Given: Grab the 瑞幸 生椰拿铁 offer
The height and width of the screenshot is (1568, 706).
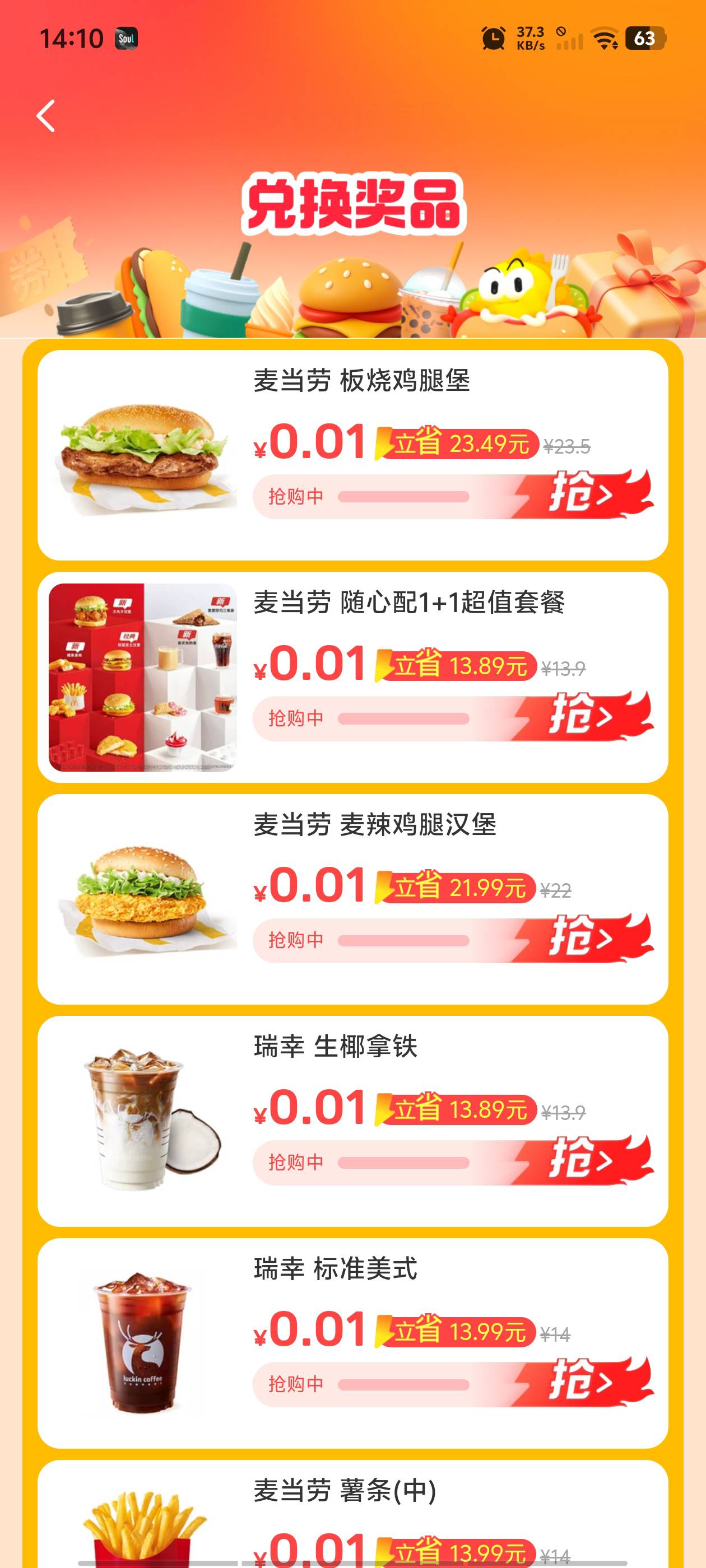Looking at the screenshot, I should click(x=583, y=1160).
